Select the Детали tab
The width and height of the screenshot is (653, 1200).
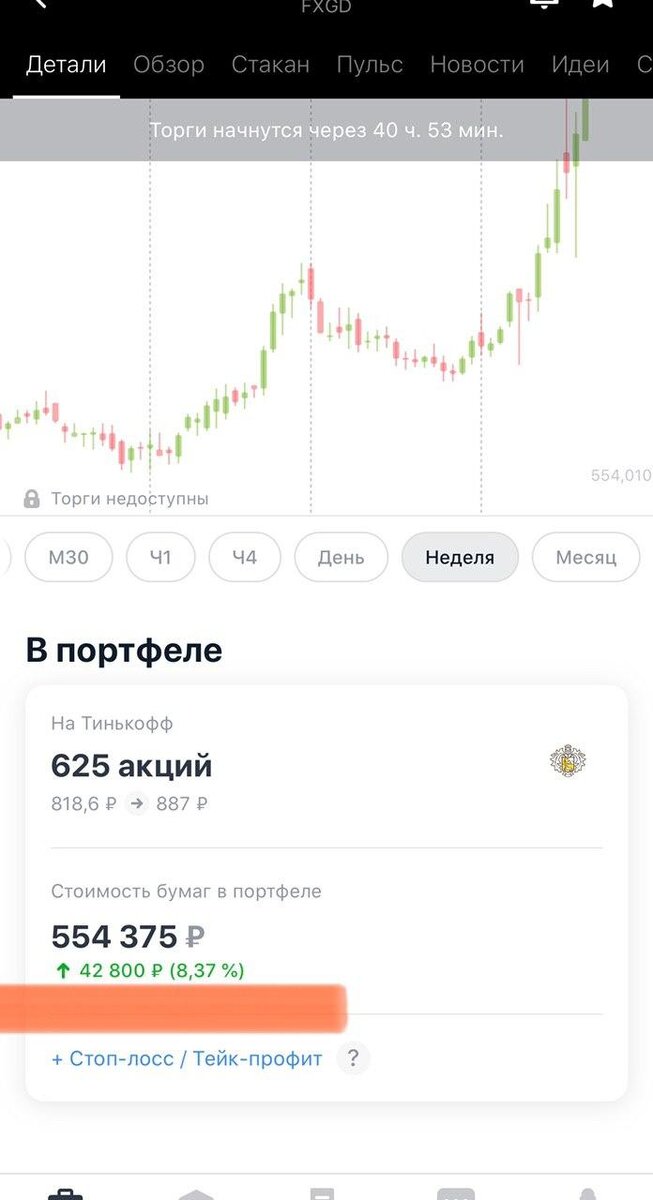(x=66, y=65)
